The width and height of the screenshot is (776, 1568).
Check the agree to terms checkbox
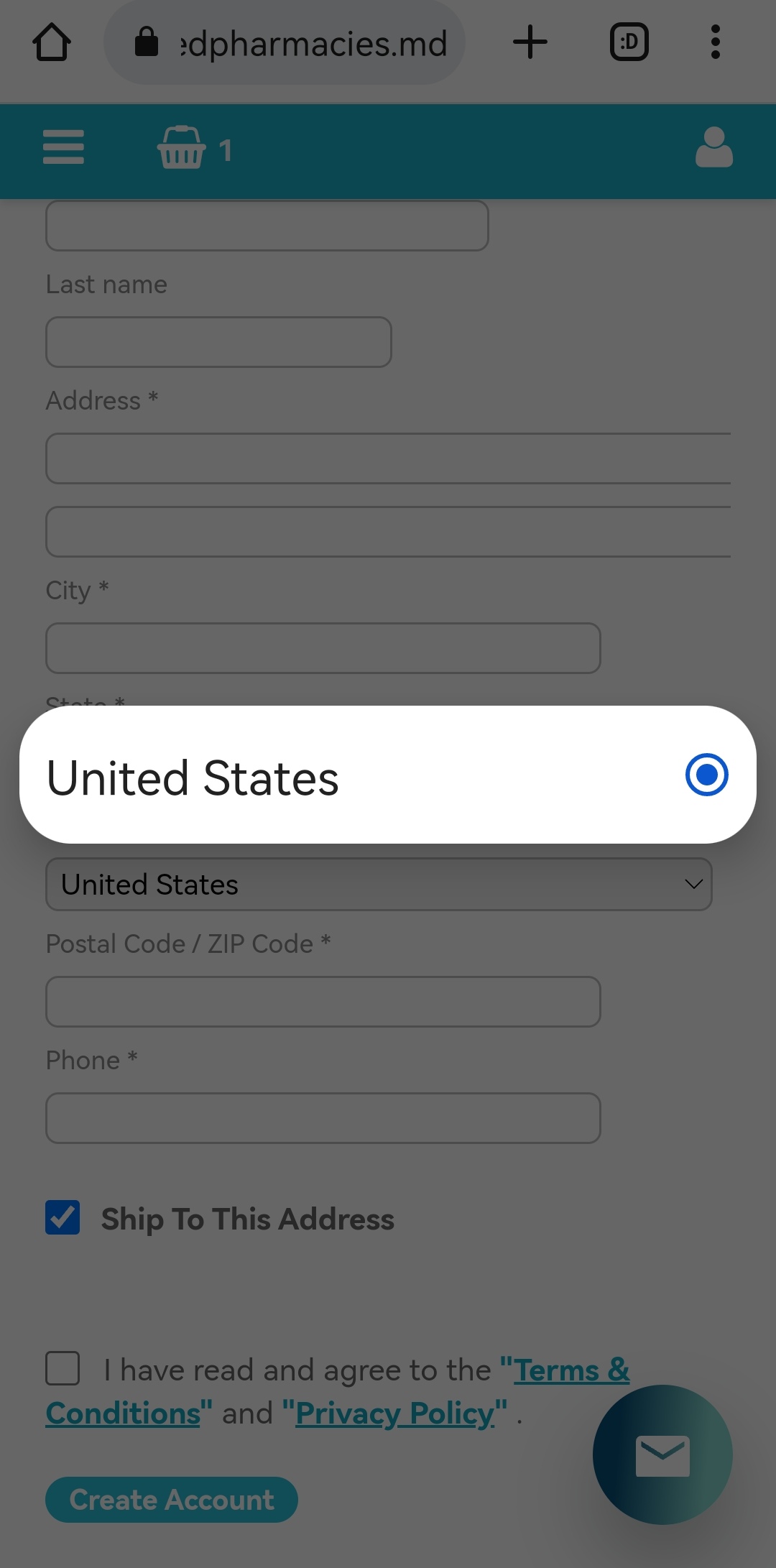click(x=63, y=1368)
